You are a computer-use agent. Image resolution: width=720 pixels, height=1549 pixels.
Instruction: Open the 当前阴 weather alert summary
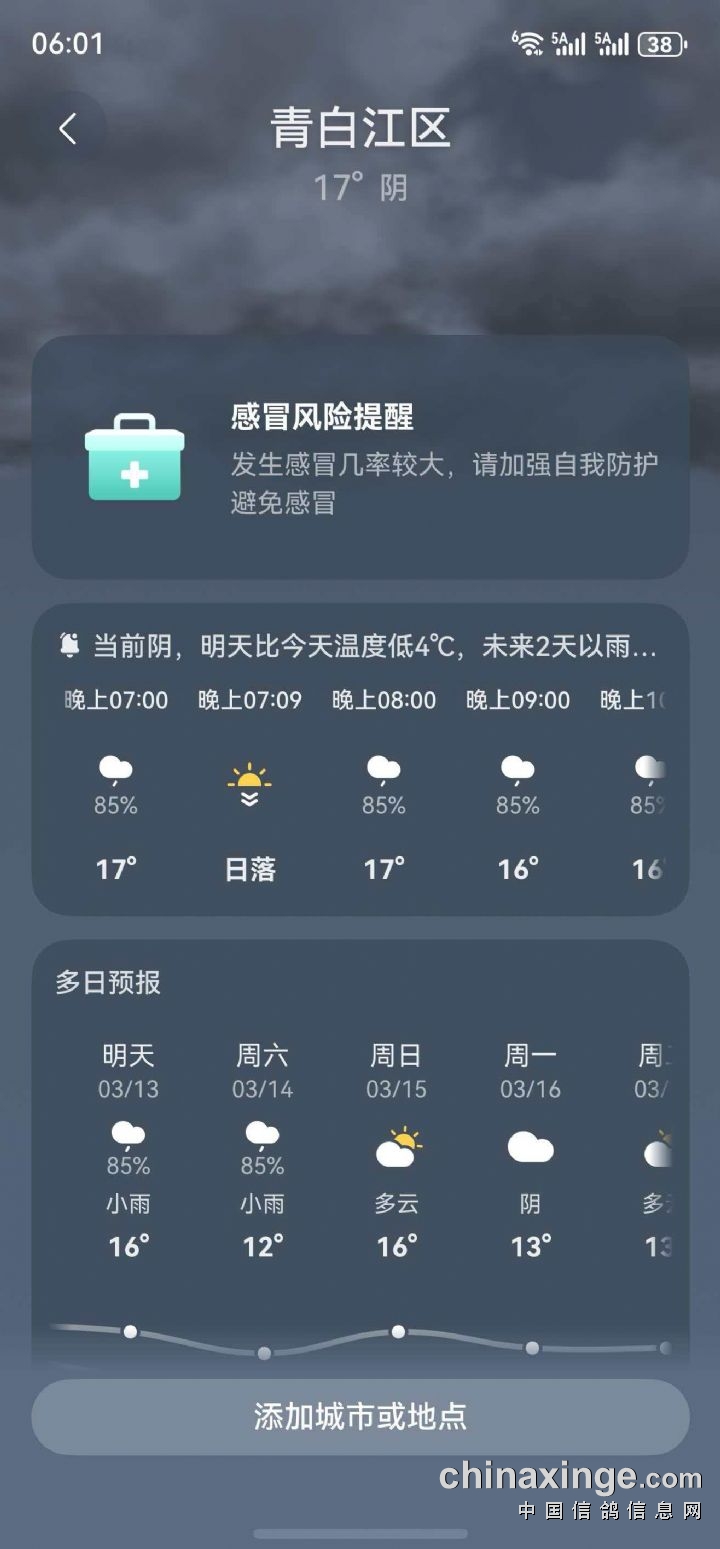click(360, 647)
